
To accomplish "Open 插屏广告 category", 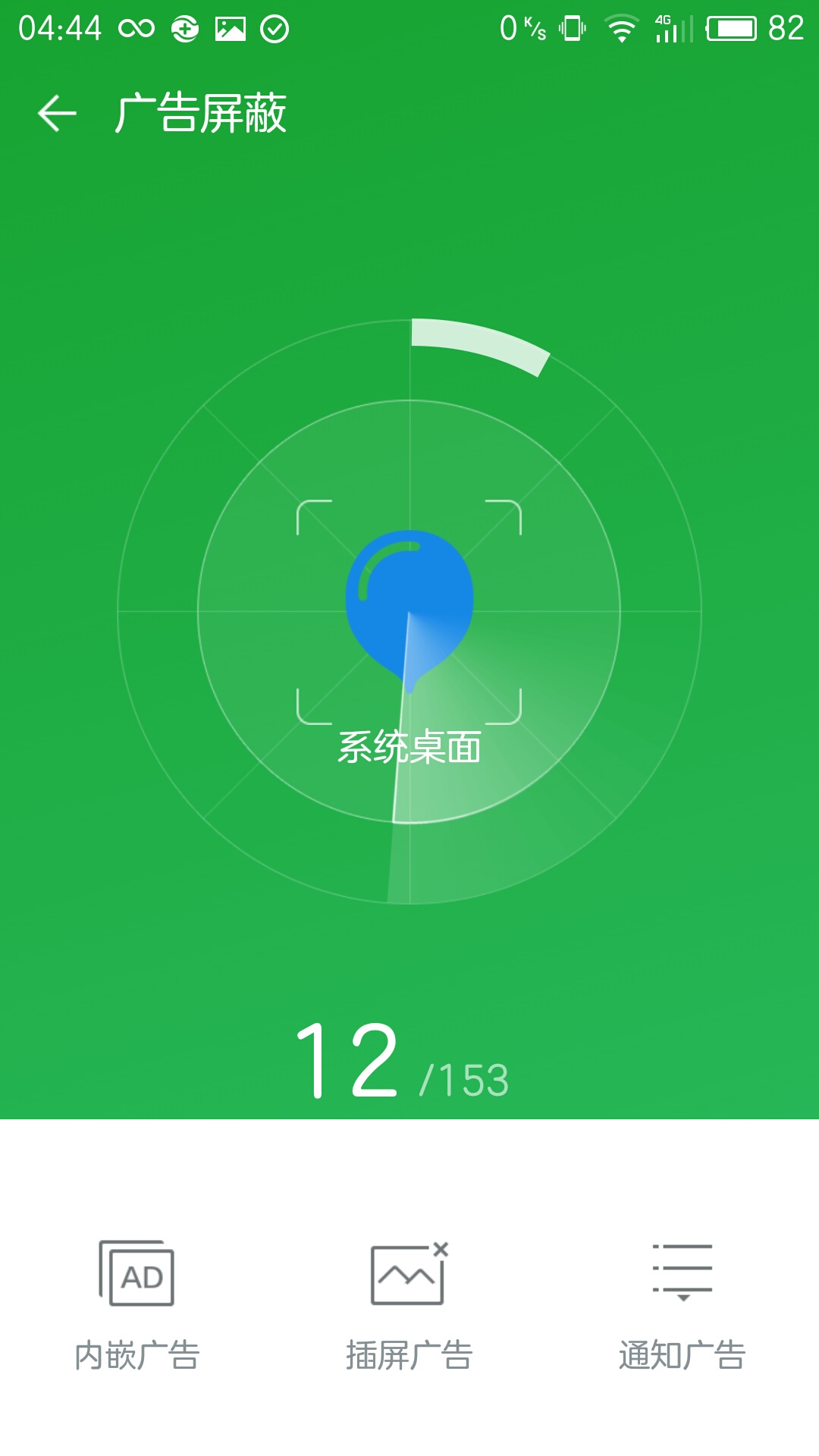I will tap(409, 1304).
